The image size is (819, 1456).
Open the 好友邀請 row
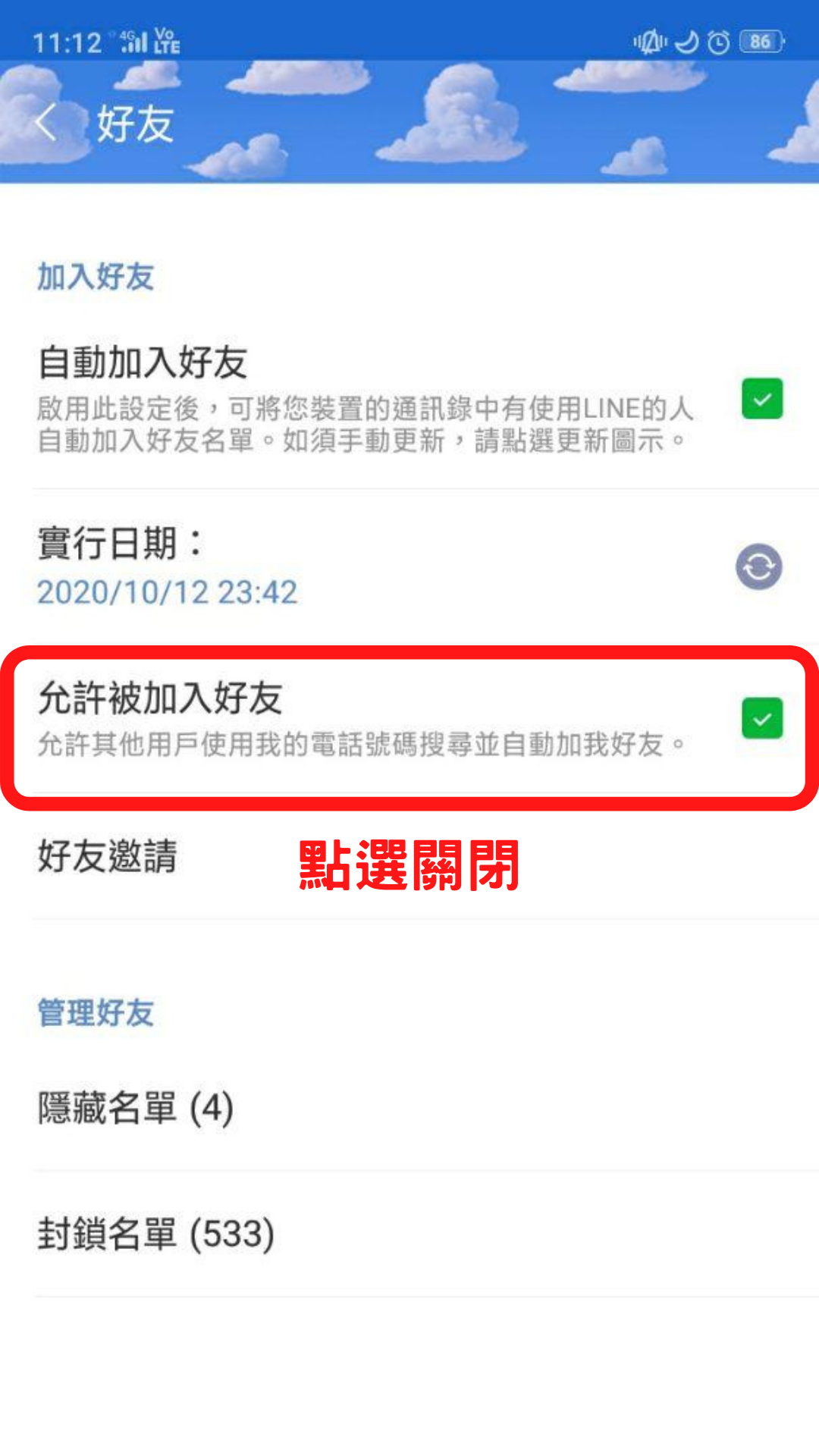click(x=108, y=857)
